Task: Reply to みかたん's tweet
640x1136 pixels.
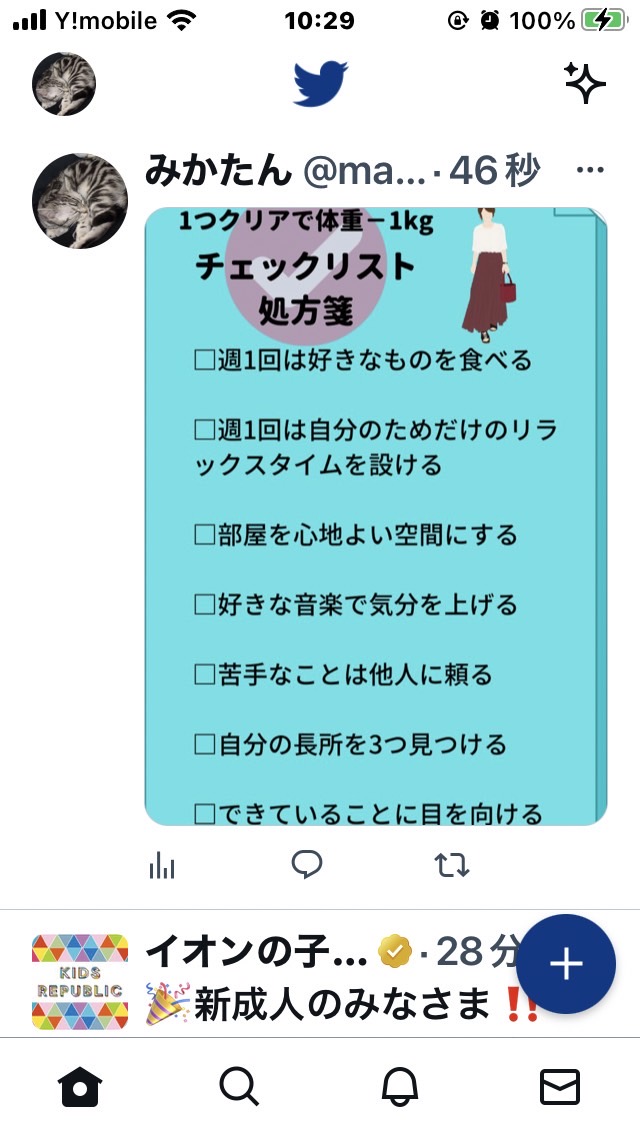Action: (307, 864)
